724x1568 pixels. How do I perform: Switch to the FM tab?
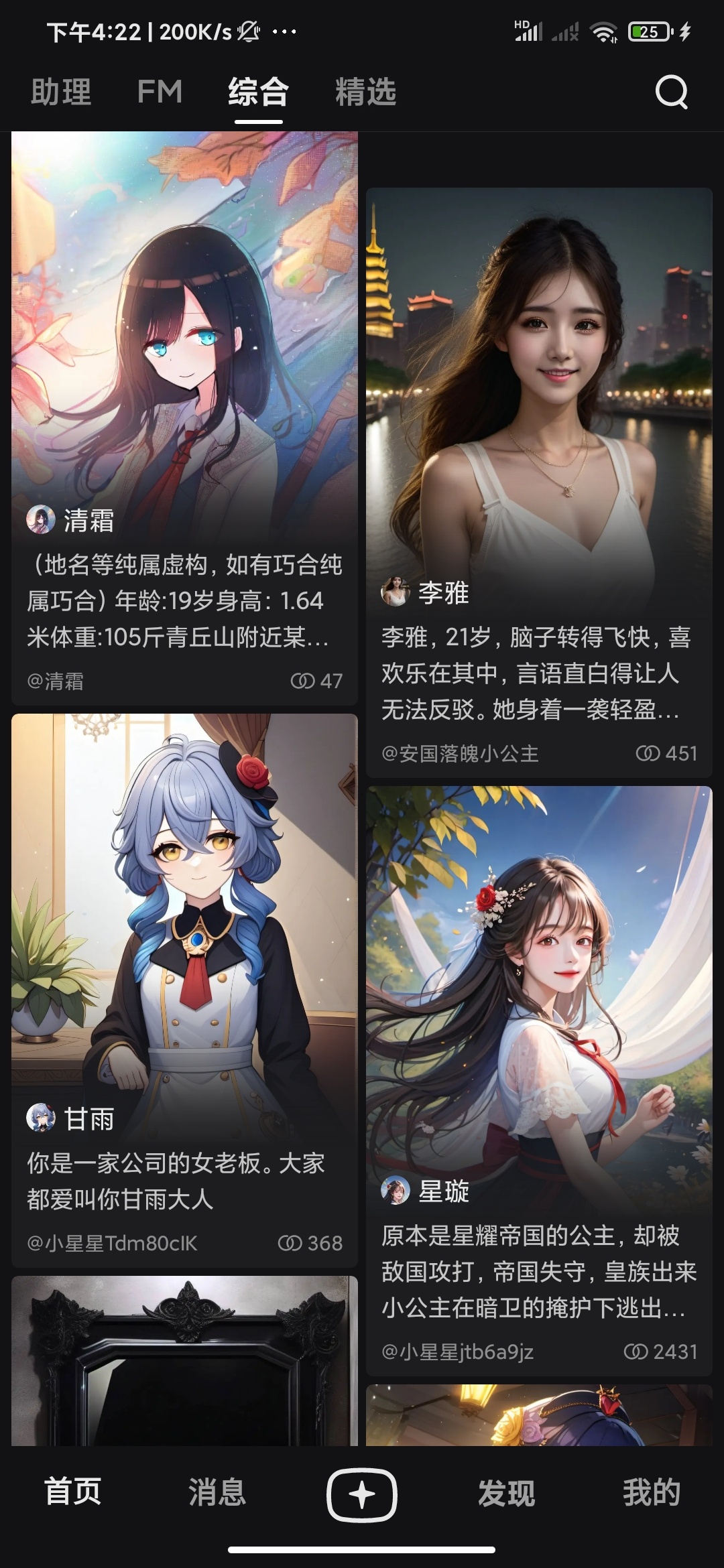(159, 92)
